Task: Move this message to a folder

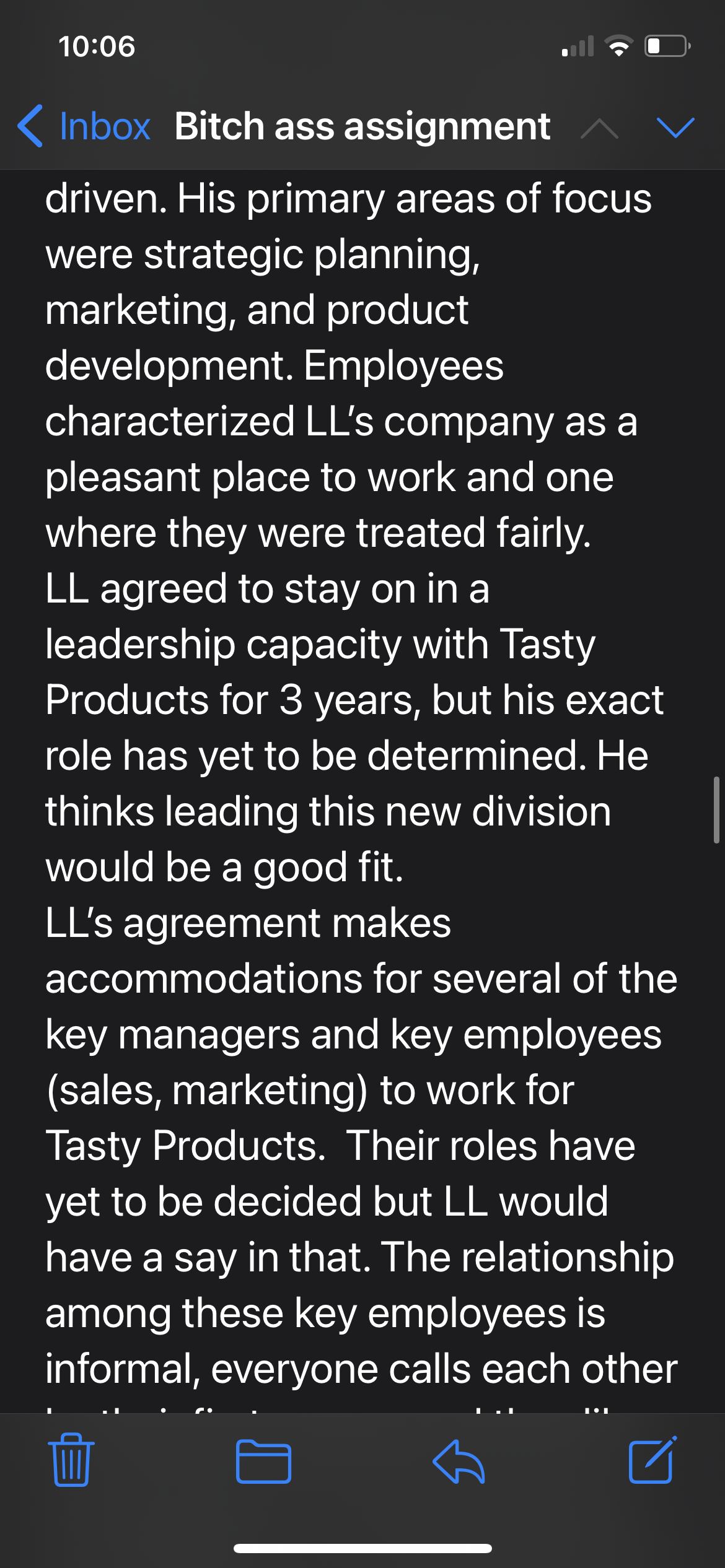Action: (263, 1461)
